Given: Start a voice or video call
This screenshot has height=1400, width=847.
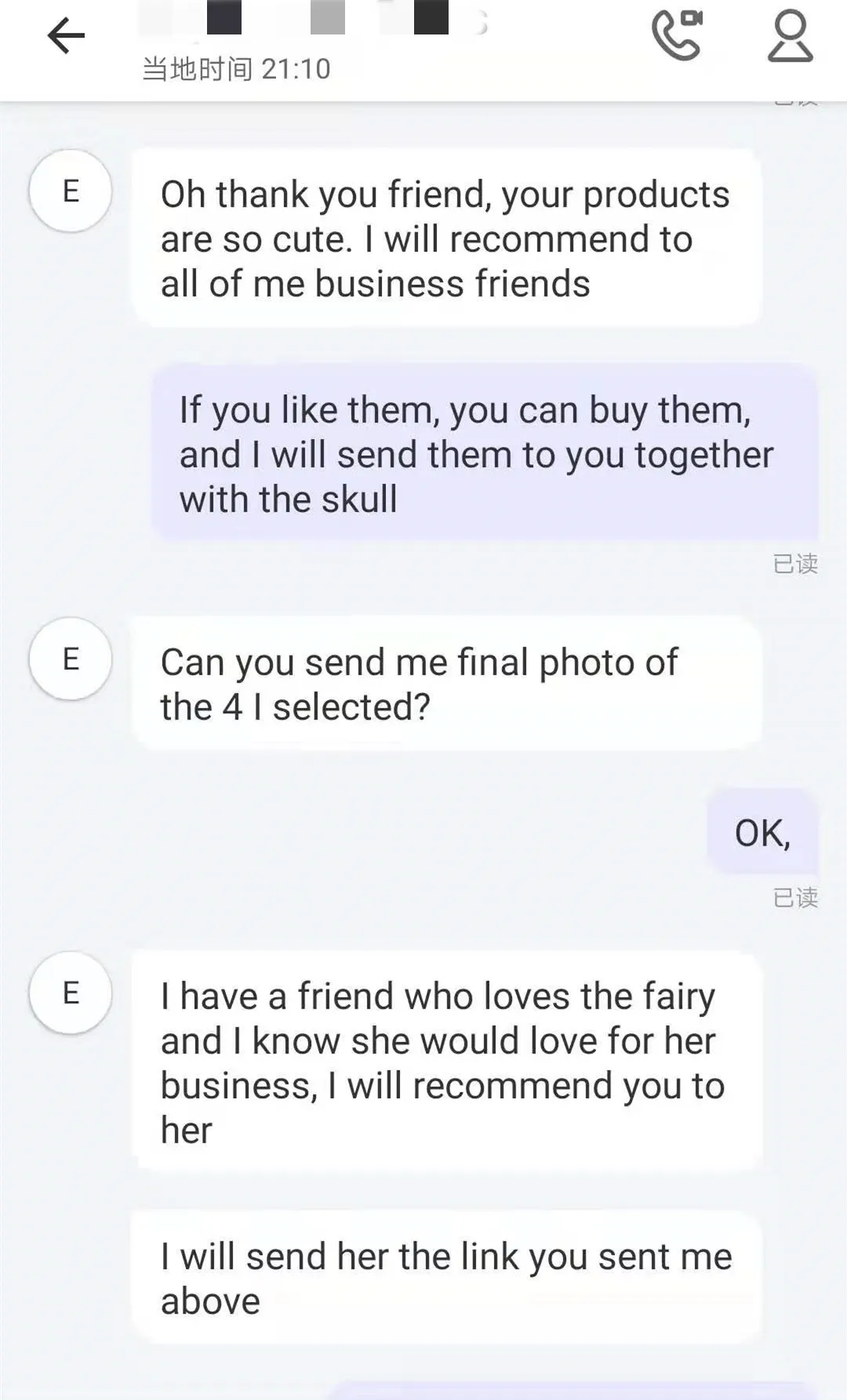Looking at the screenshot, I should pos(677,34).
